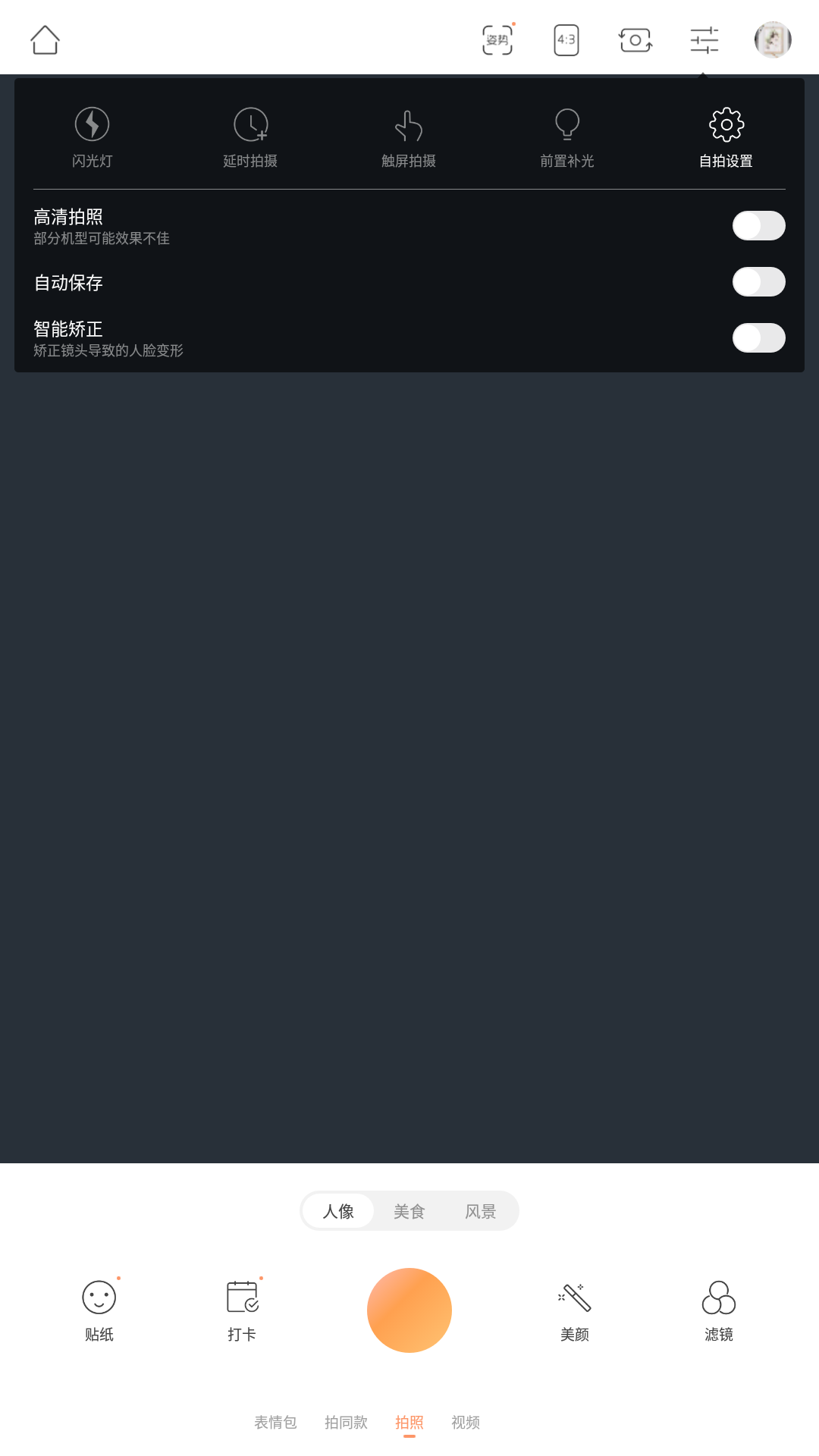
Task: Select 延时拍摄 timer option
Action: tap(250, 137)
